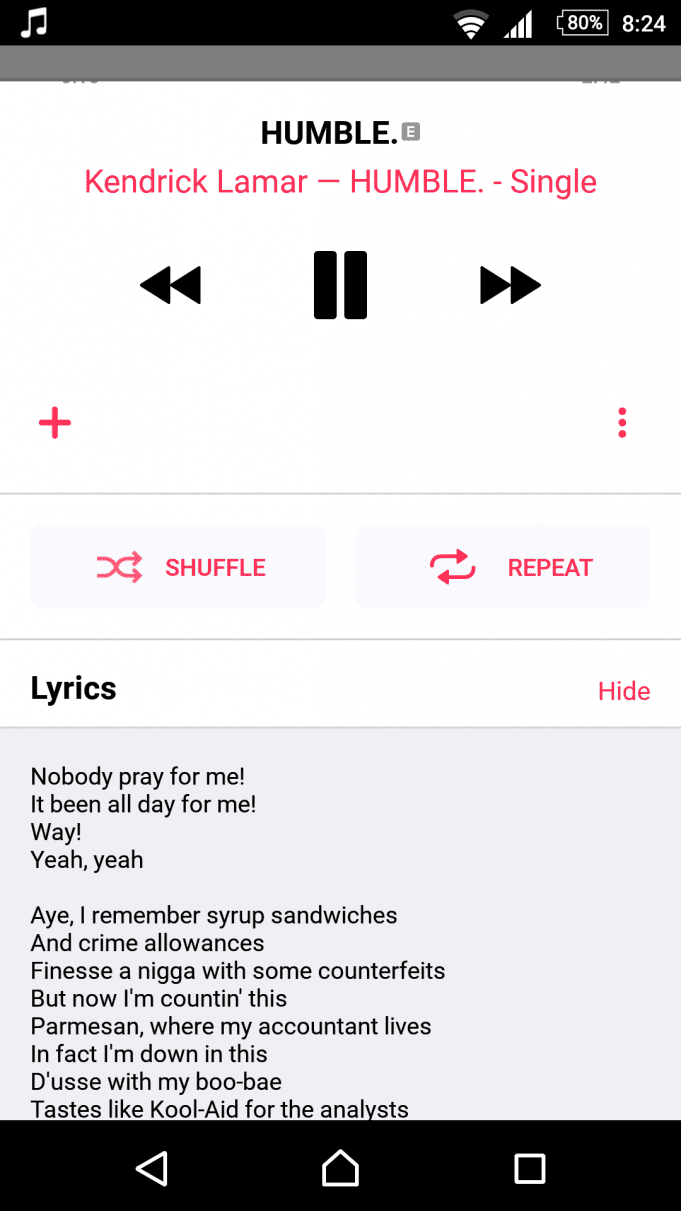
Task: Pause the current song
Action: click(340, 285)
